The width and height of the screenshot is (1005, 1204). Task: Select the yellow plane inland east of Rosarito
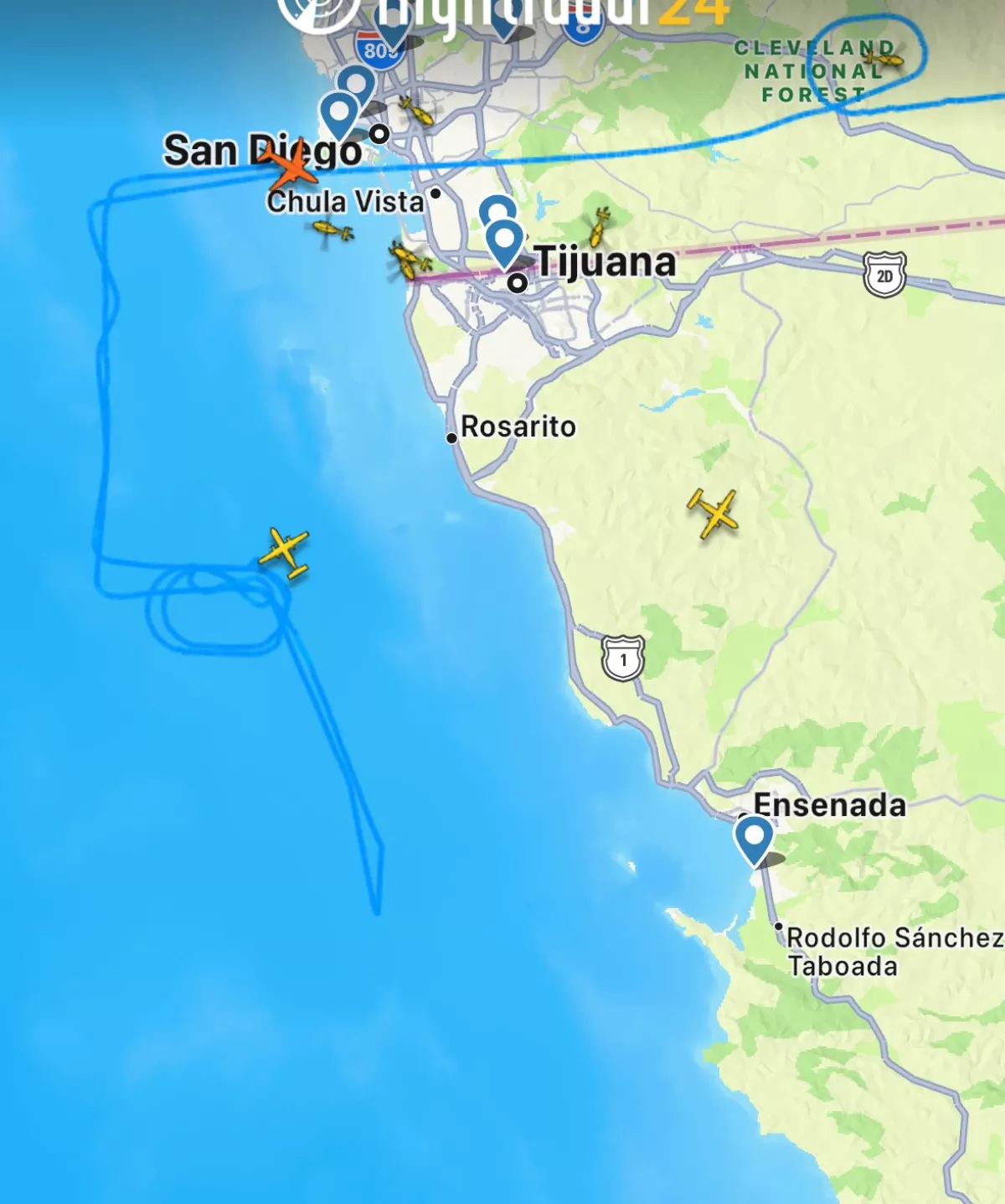pos(714,513)
